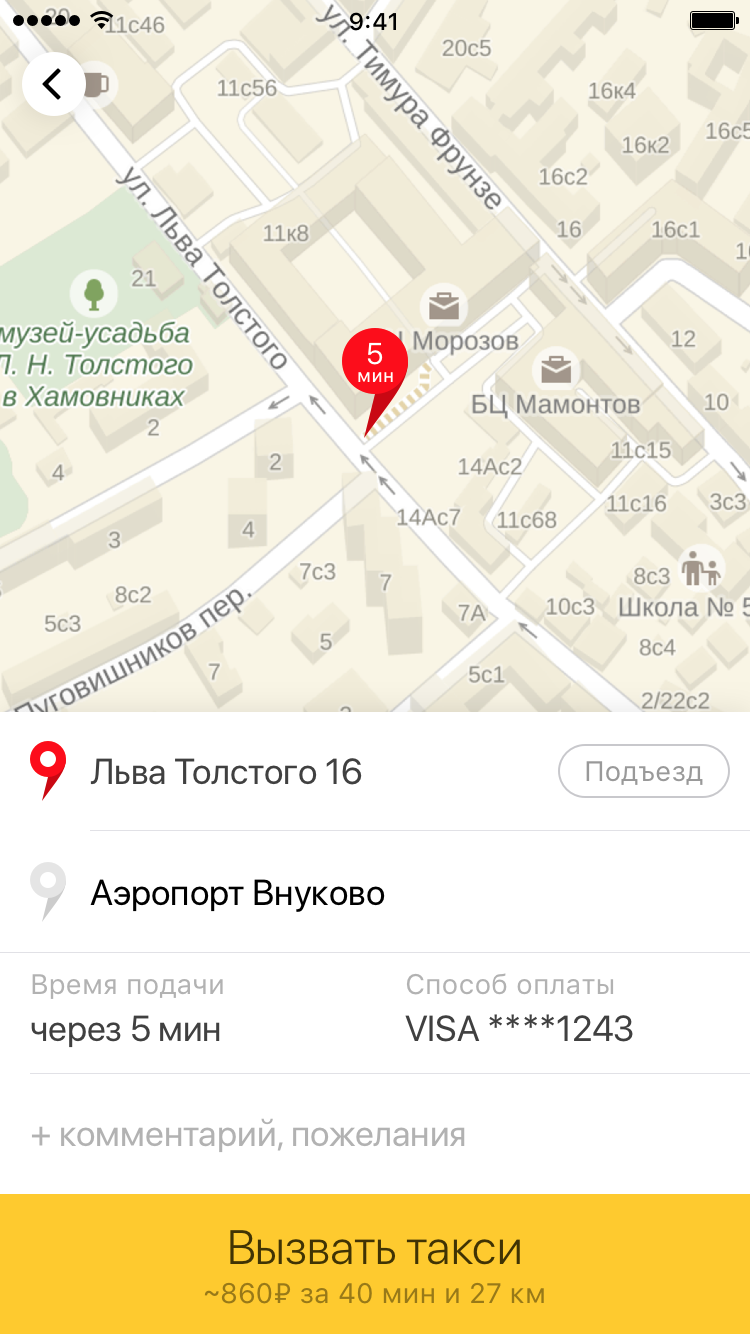750x1334 pixels.
Task: Tap the Подъезд entrance button
Action: pos(643,771)
